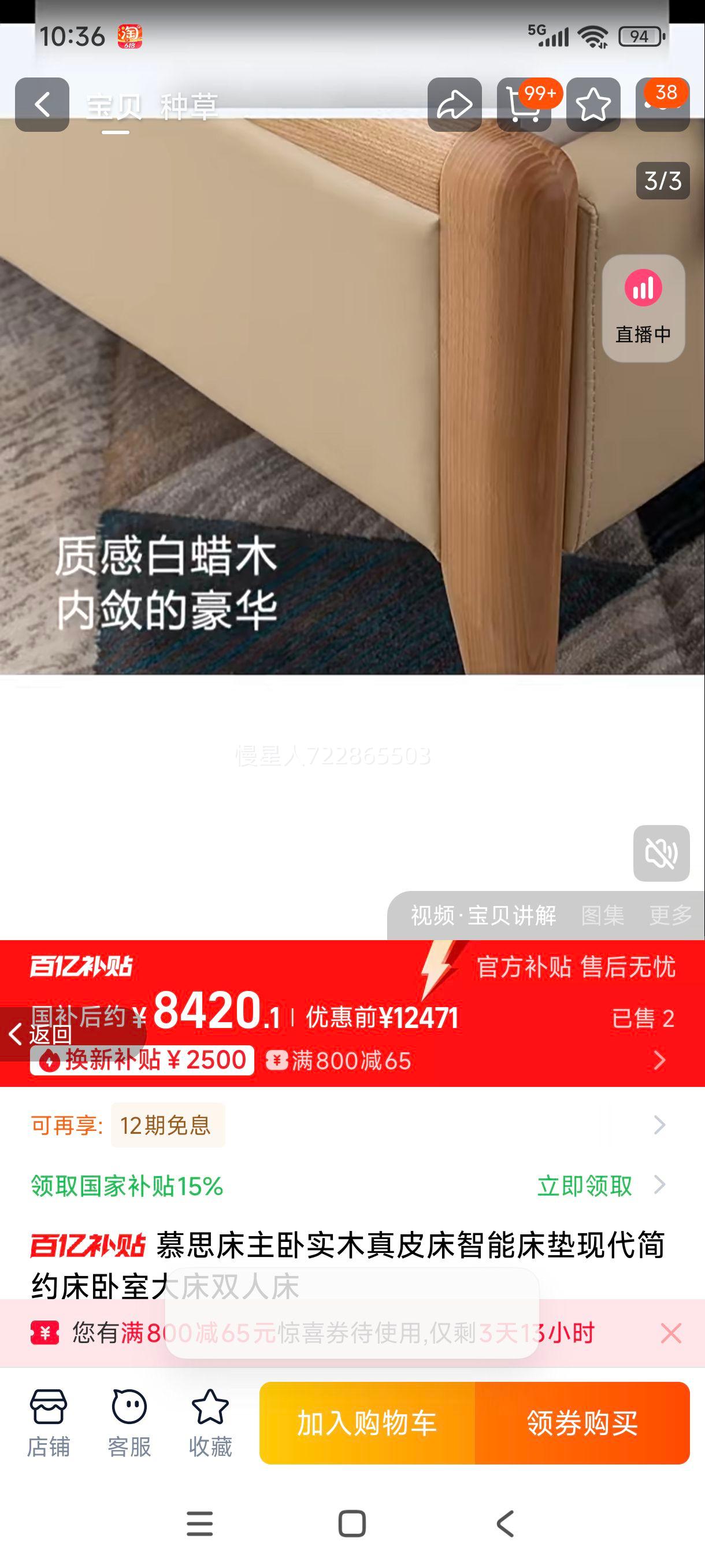
Task: Visit the 店铺 store page
Action: point(48,1422)
